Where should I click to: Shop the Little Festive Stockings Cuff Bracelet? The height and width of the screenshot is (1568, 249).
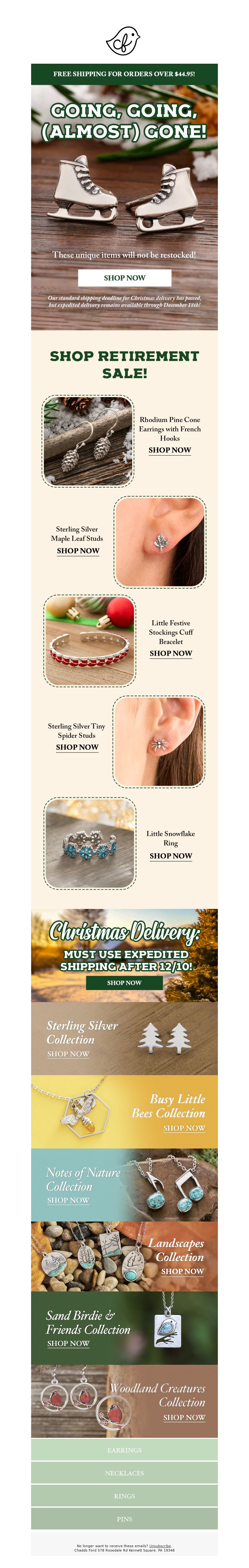point(171,653)
